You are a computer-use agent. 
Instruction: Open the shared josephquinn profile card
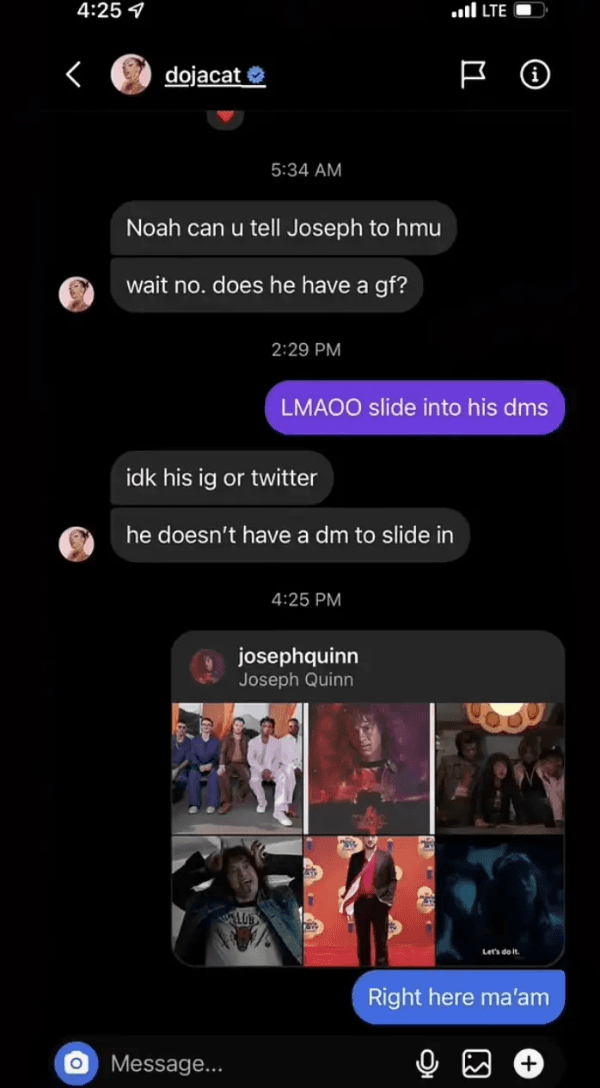tap(367, 668)
